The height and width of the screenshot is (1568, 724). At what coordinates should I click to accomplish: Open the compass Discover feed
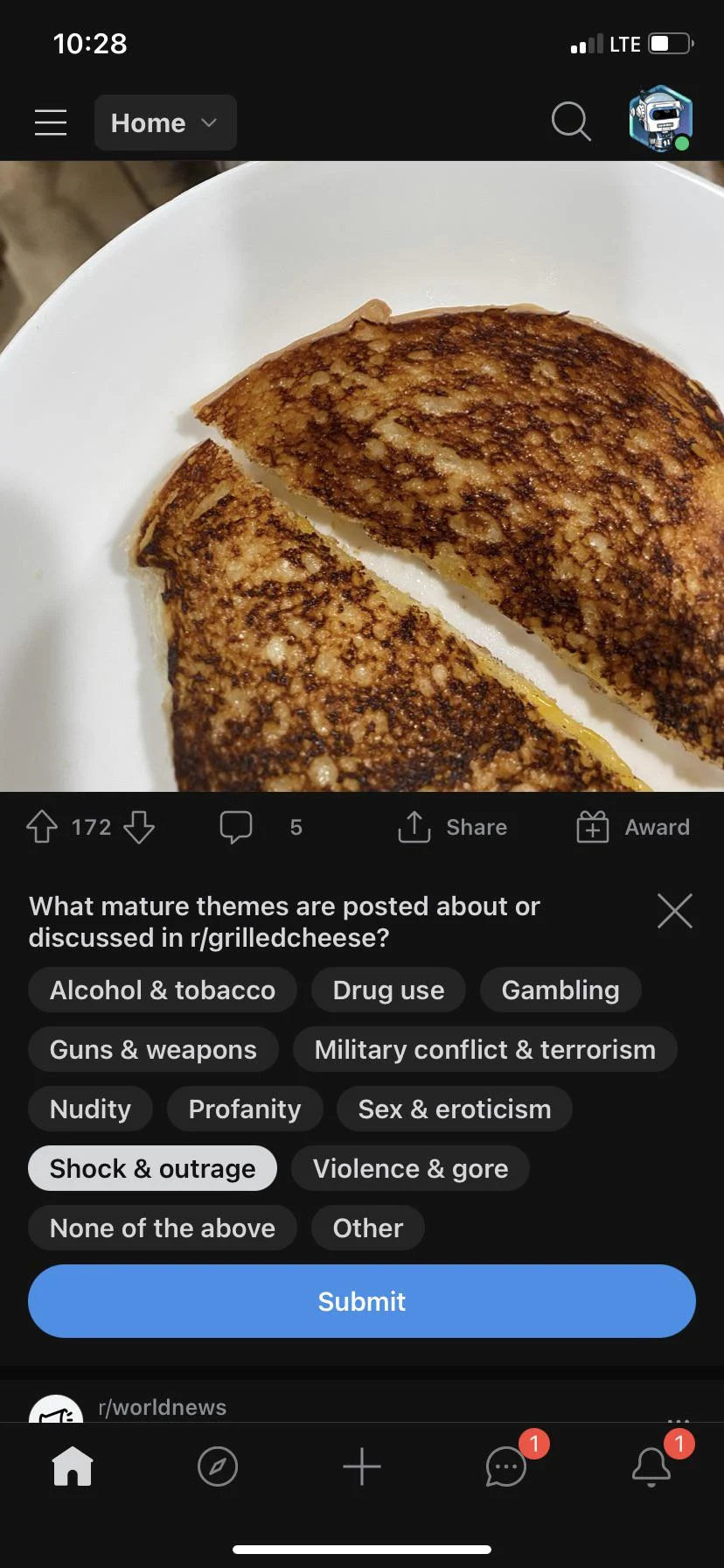(x=218, y=1466)
